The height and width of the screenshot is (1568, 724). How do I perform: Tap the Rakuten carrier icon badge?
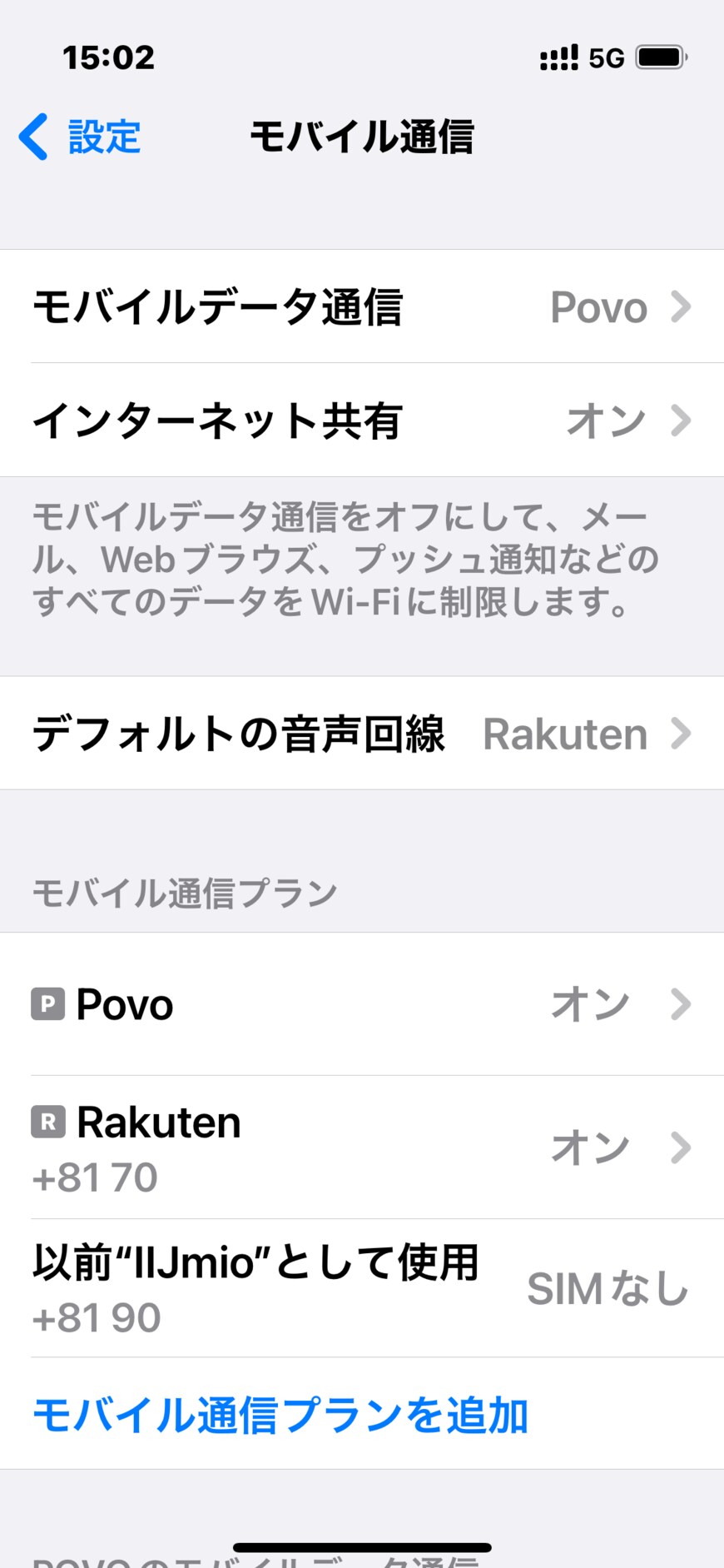tap(50, 1122)
